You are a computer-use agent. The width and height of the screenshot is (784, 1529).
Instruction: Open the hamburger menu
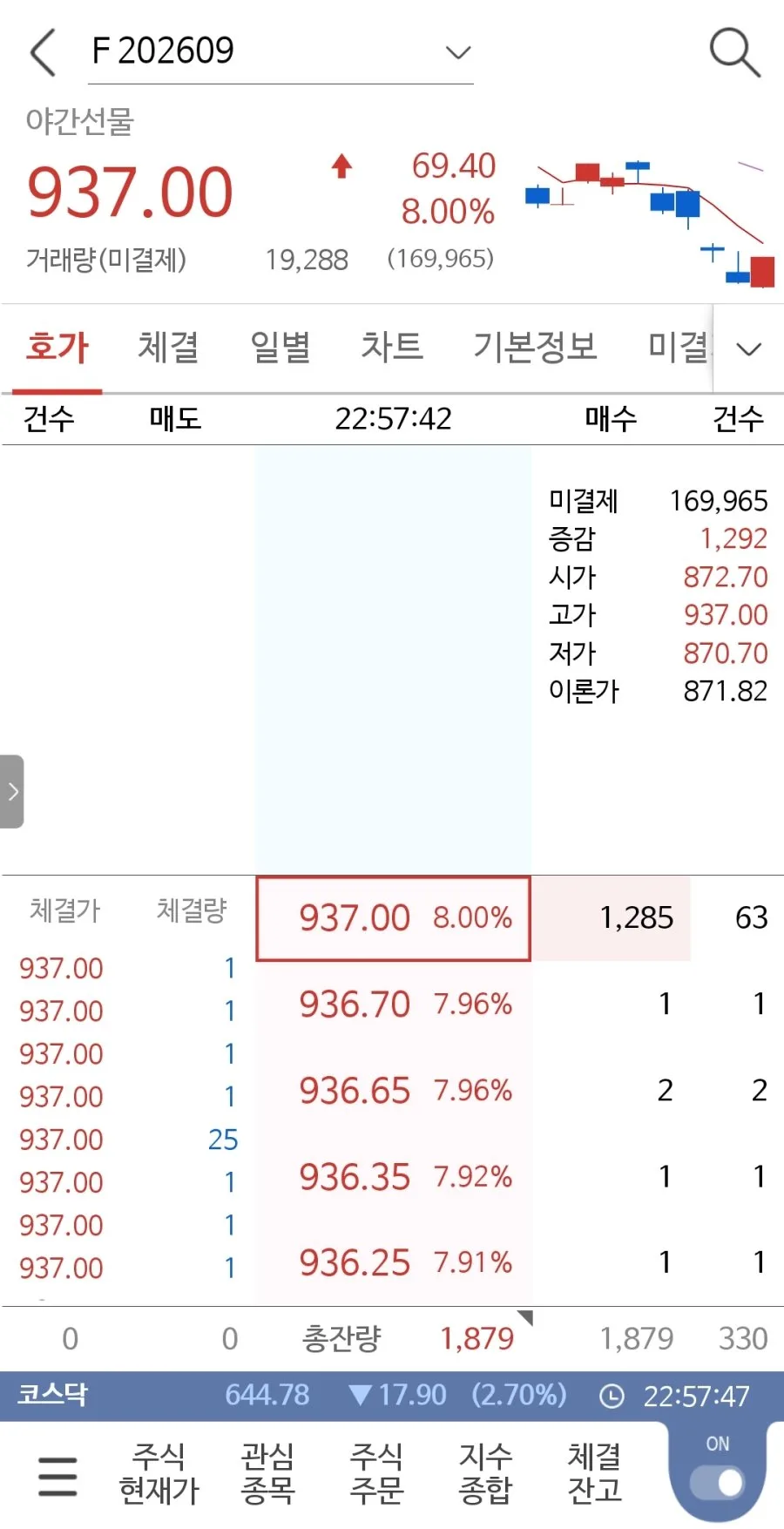coord(57,1476)
